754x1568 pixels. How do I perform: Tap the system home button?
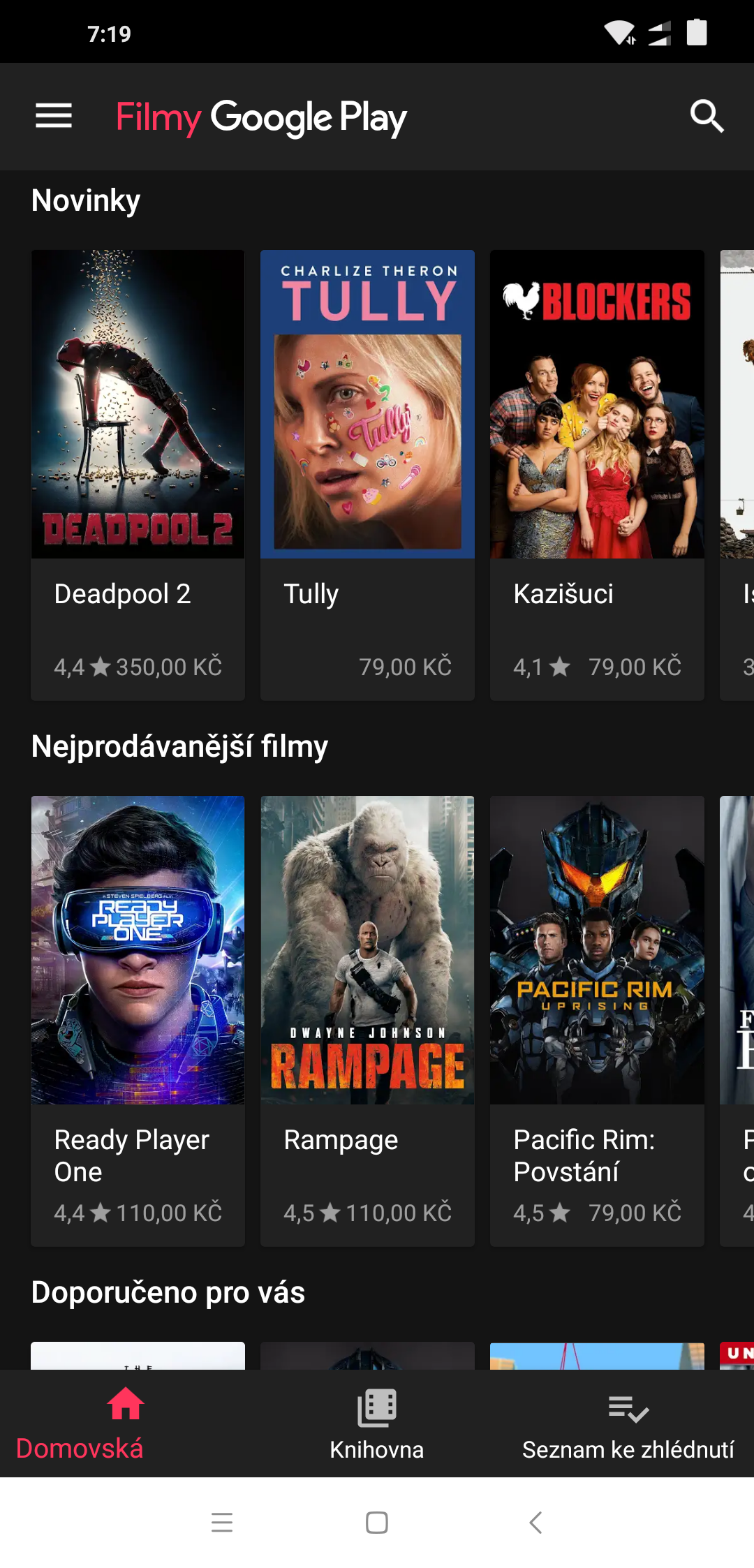377,1522
